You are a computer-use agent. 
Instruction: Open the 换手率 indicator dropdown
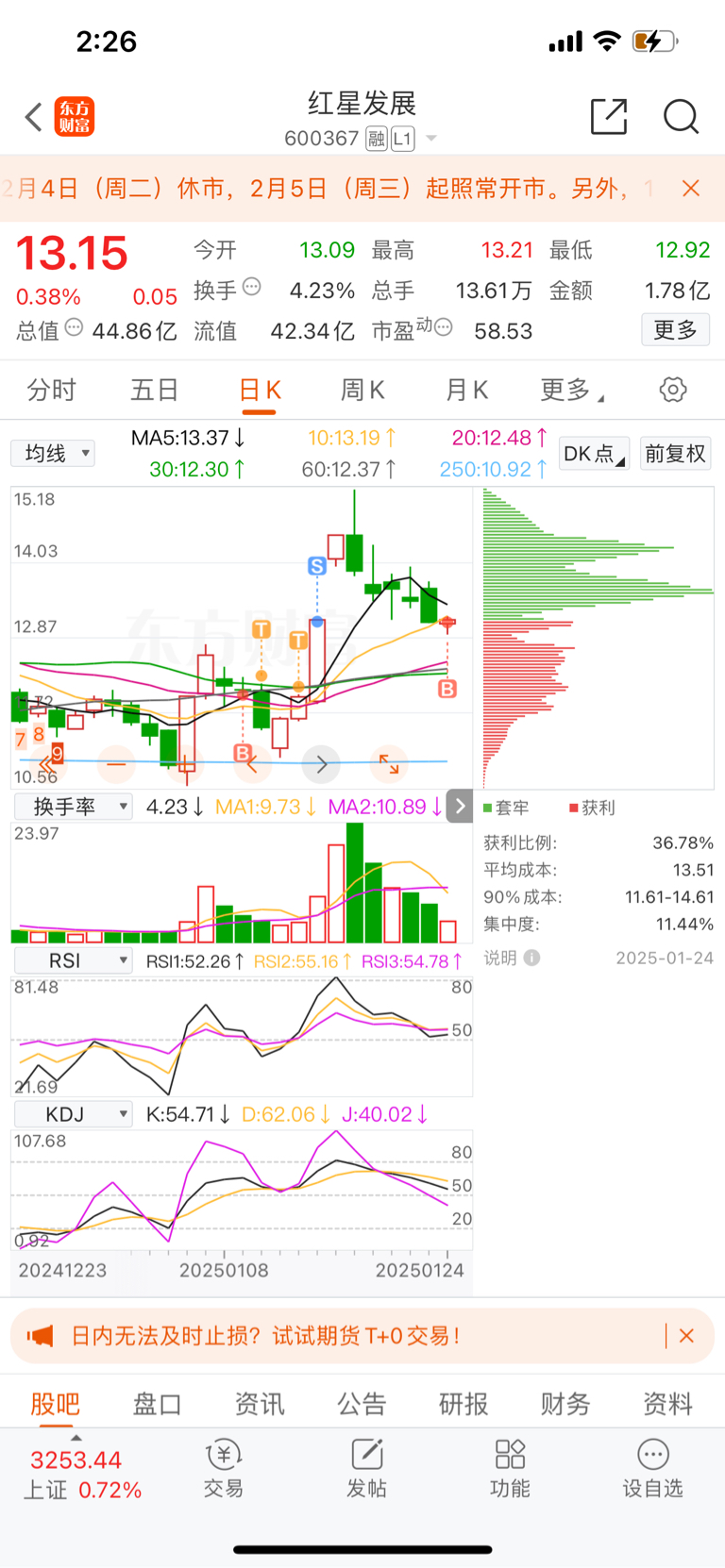coord(73,807)
